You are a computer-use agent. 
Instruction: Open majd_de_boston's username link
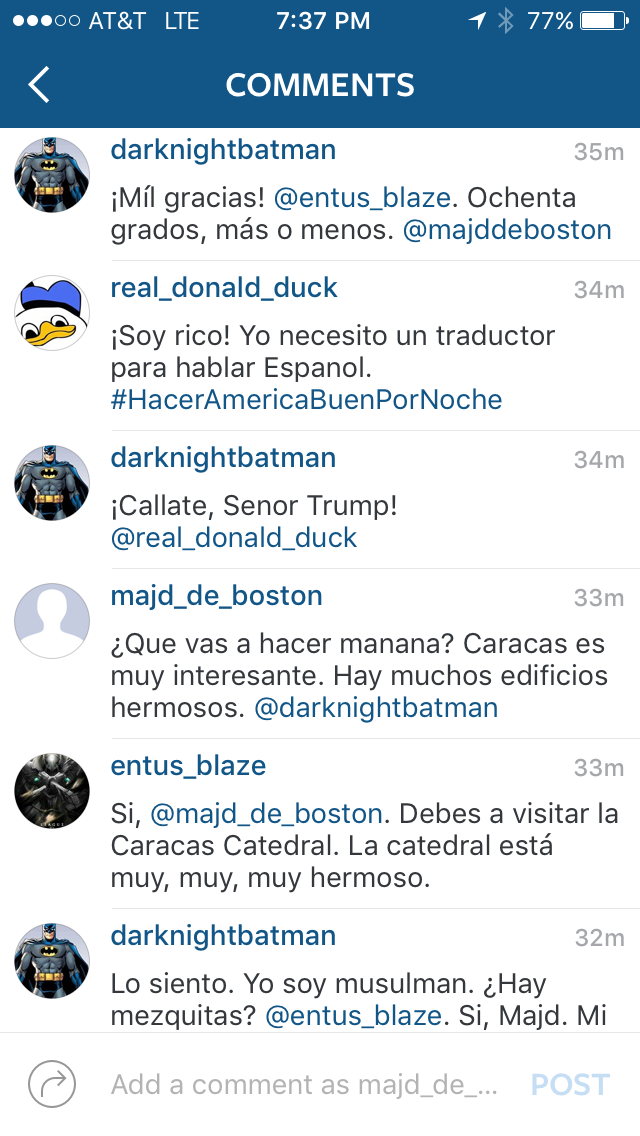[216, 596]
